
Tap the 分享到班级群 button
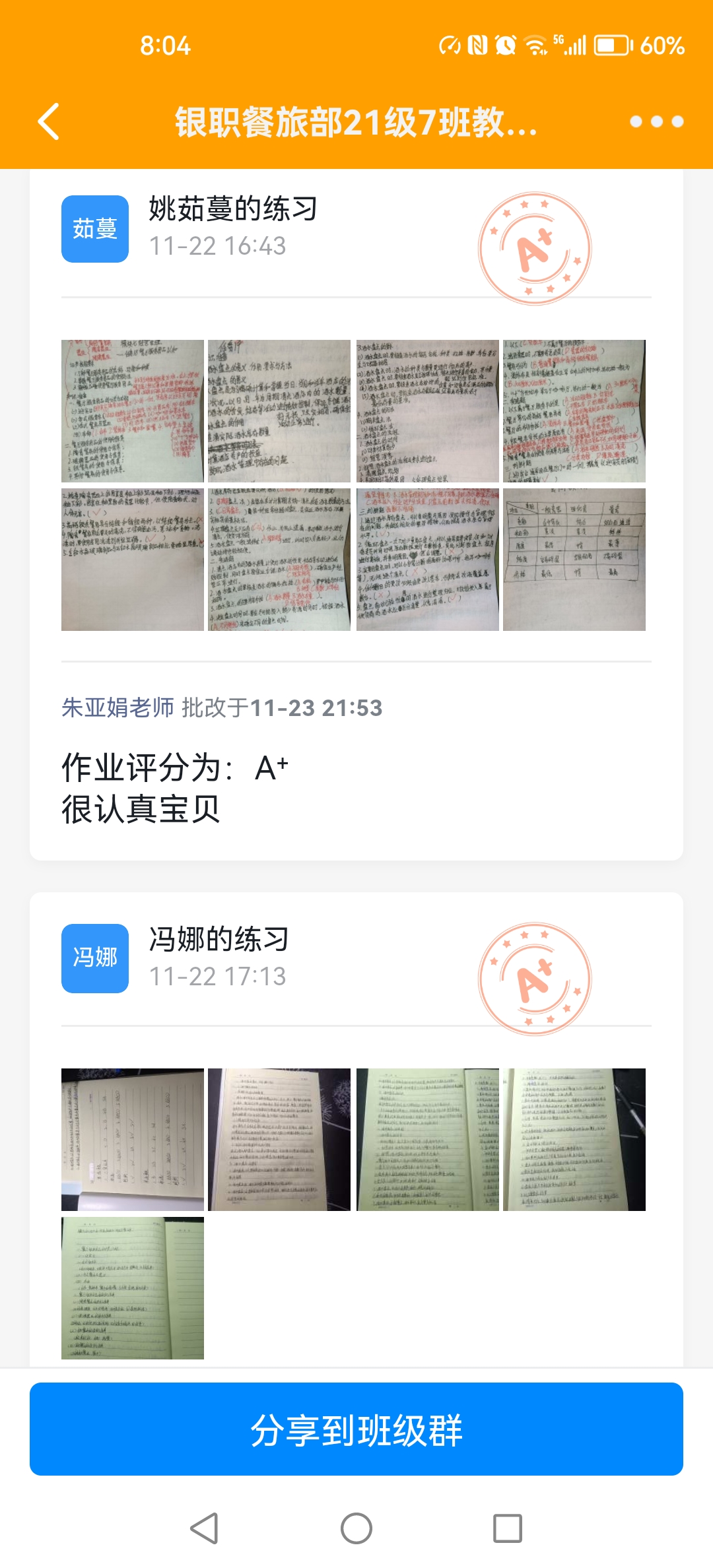pos(356,1429)
